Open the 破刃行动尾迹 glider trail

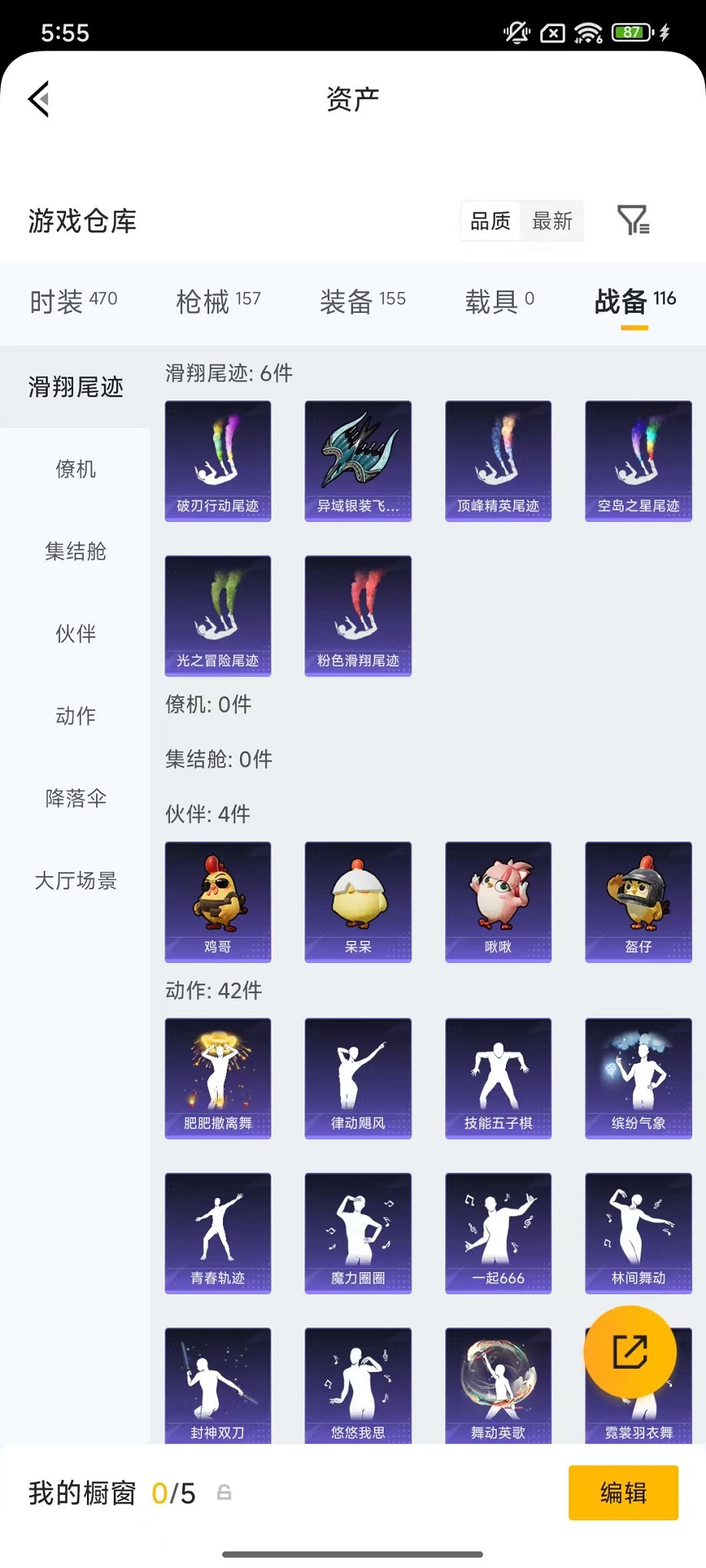[x=218, y=460]
